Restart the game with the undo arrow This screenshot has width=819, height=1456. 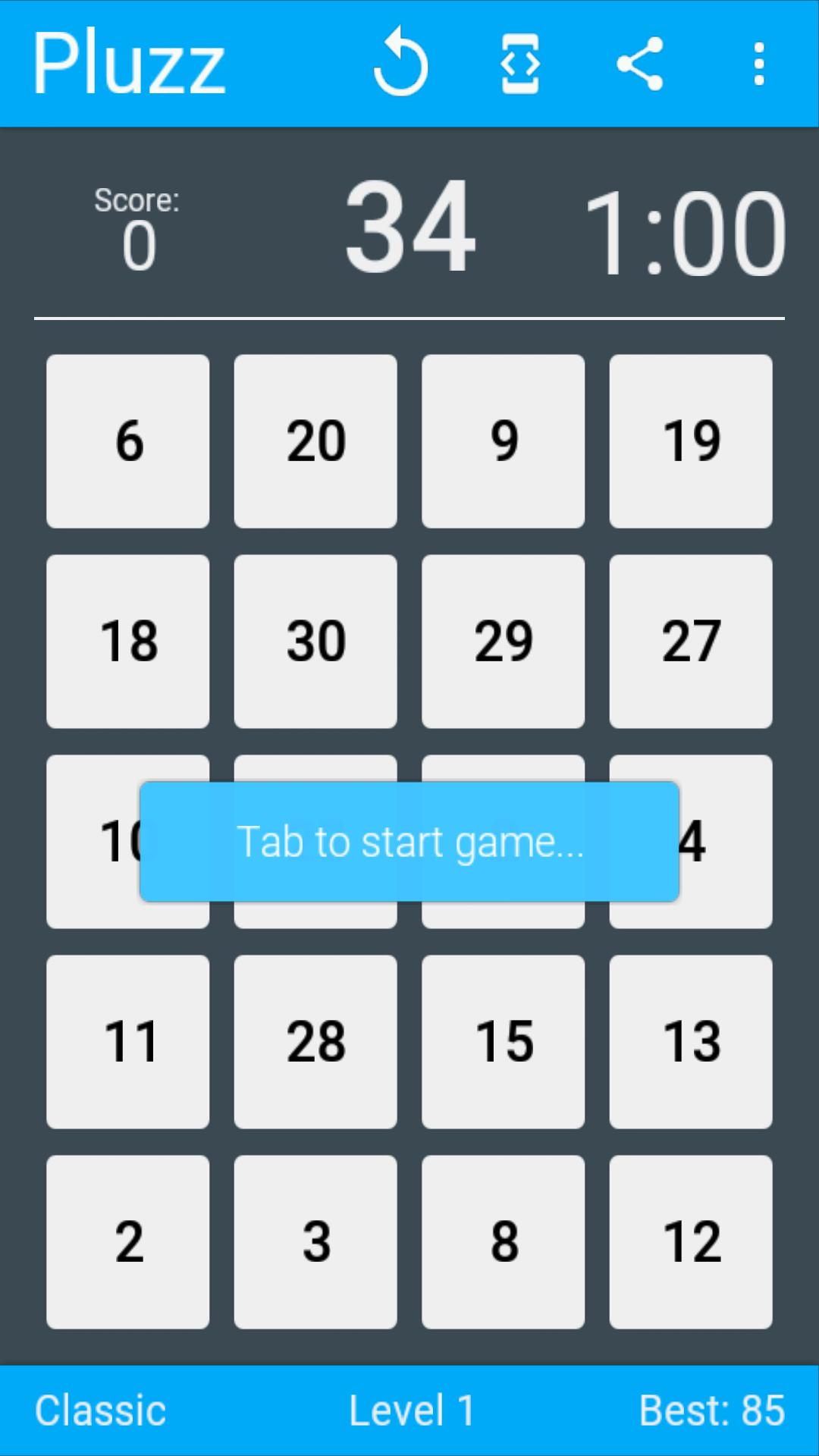point(400,64)
